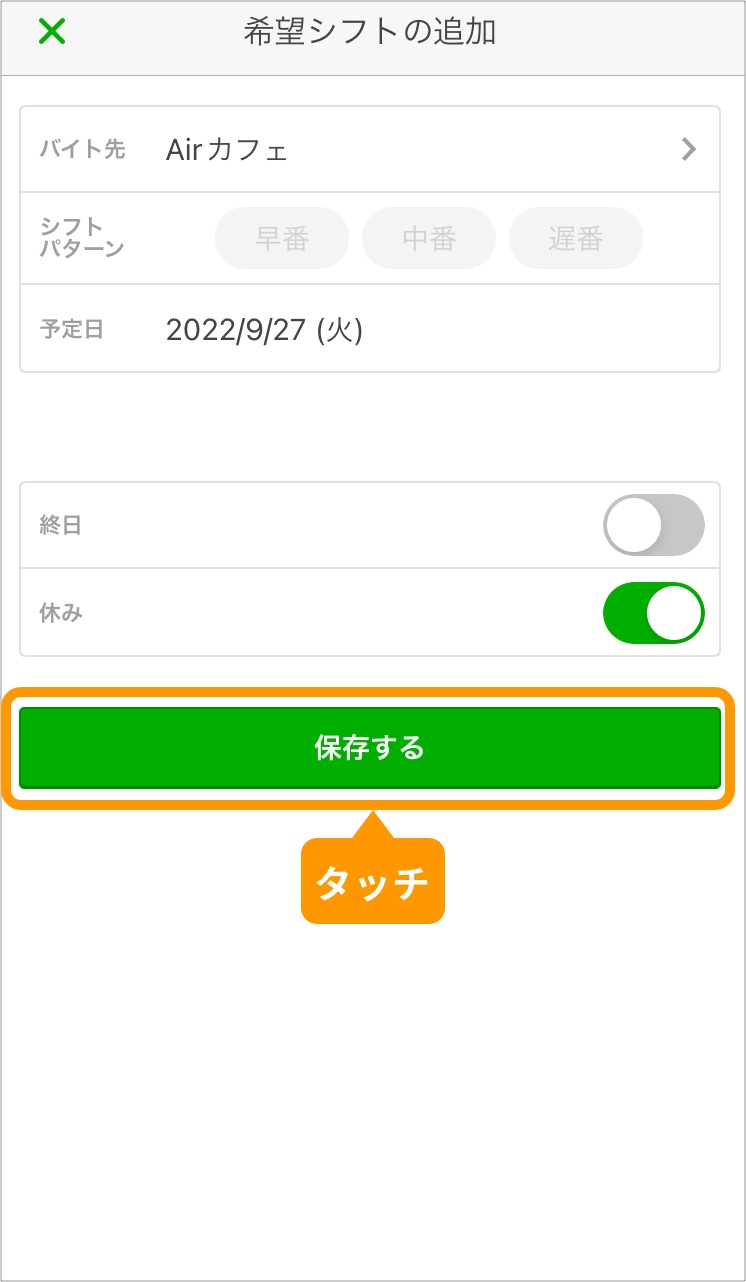Viewport: 746px width, 1282px height.
Task: Select the 早番 shift pattern
Action: tap(281, 238)
